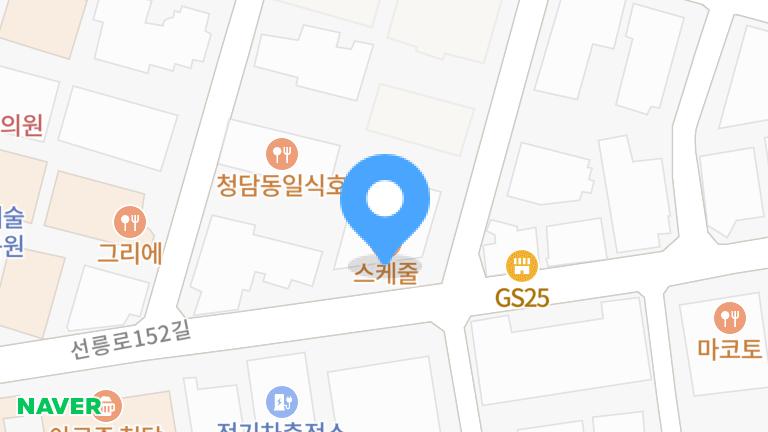This screenshot has height=432, width=768.
Task: Tap the blue location pin for 스케줄
Action: coord(385,203)
